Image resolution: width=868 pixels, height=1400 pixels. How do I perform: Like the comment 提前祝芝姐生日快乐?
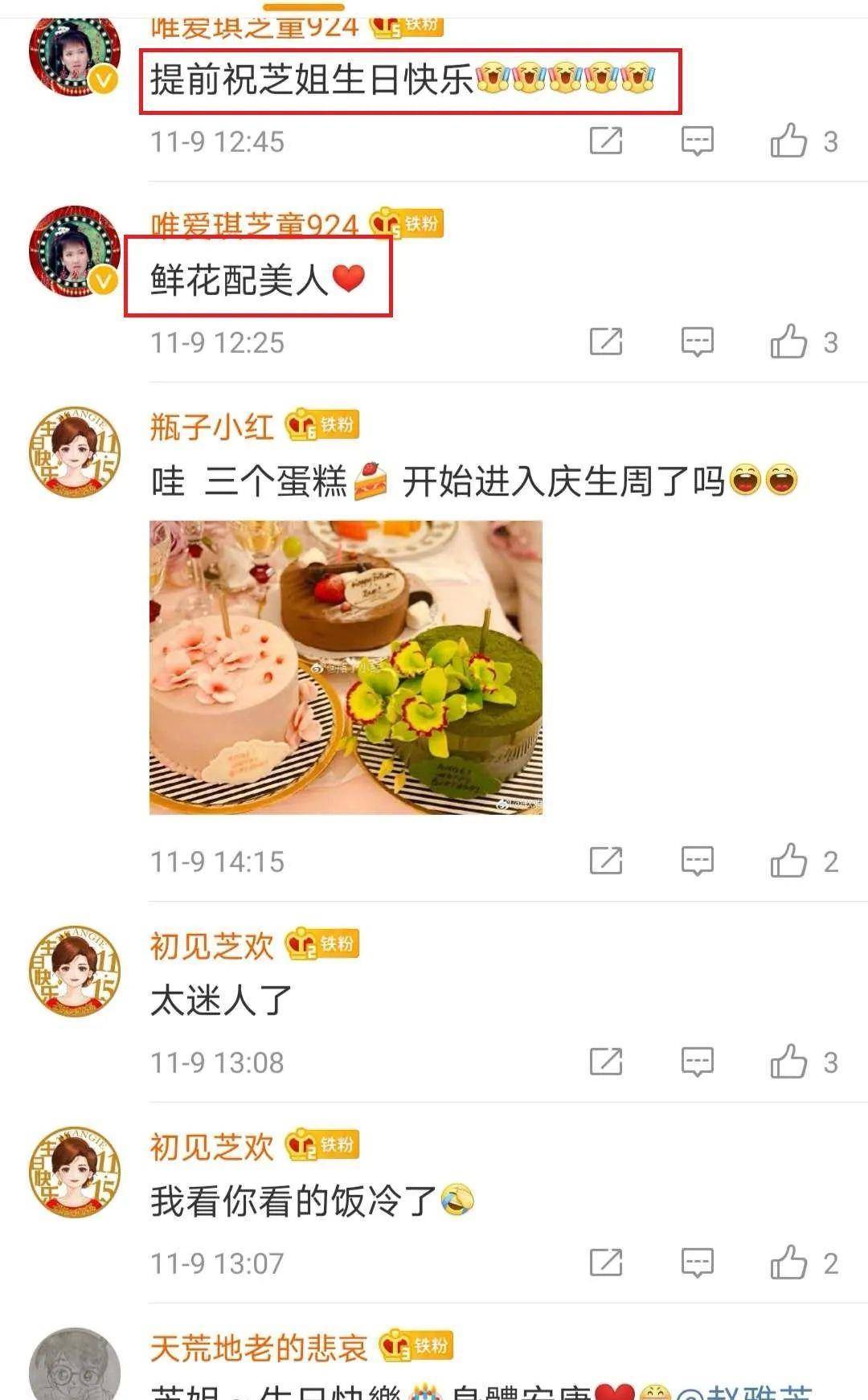point(788,141)
